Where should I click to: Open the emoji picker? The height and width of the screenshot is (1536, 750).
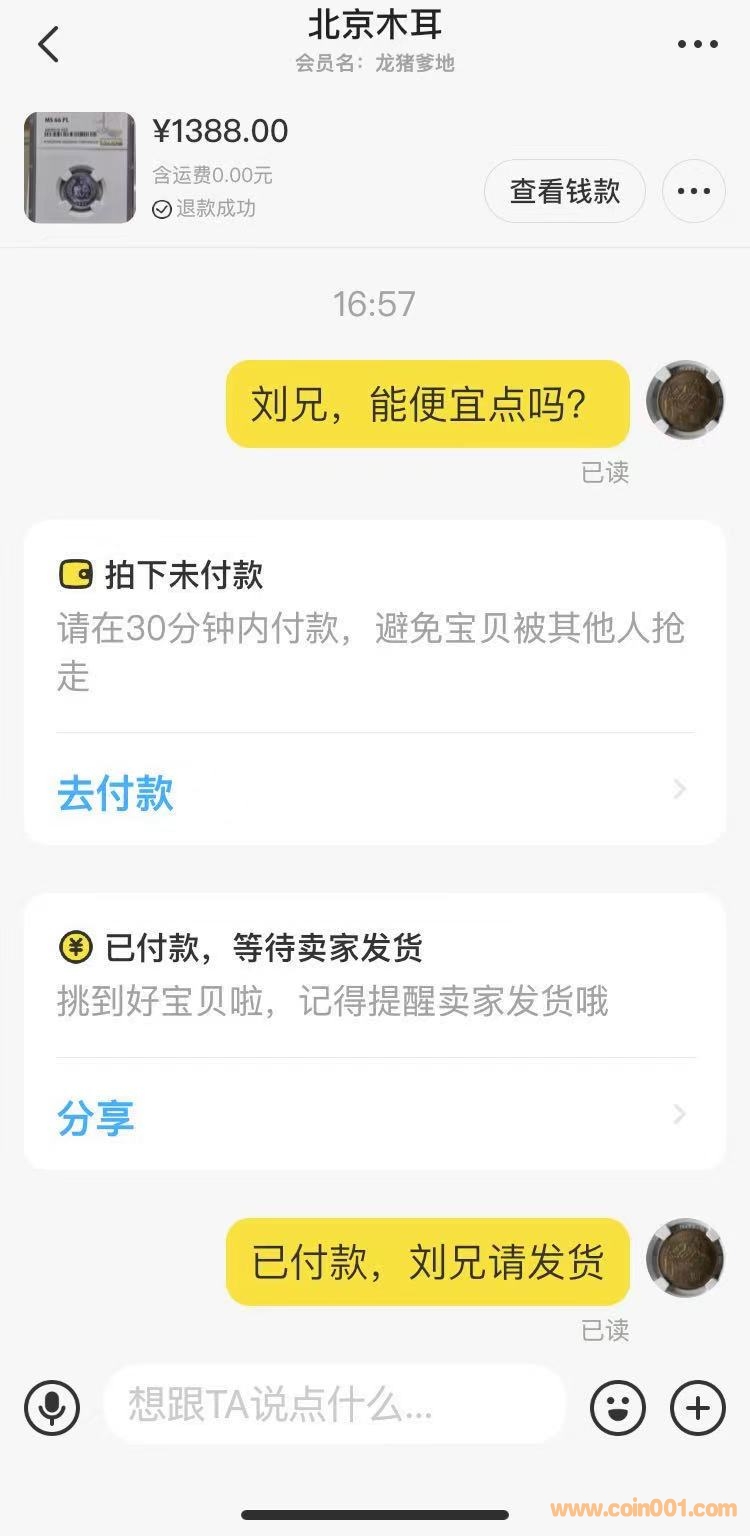point(618,1408)
